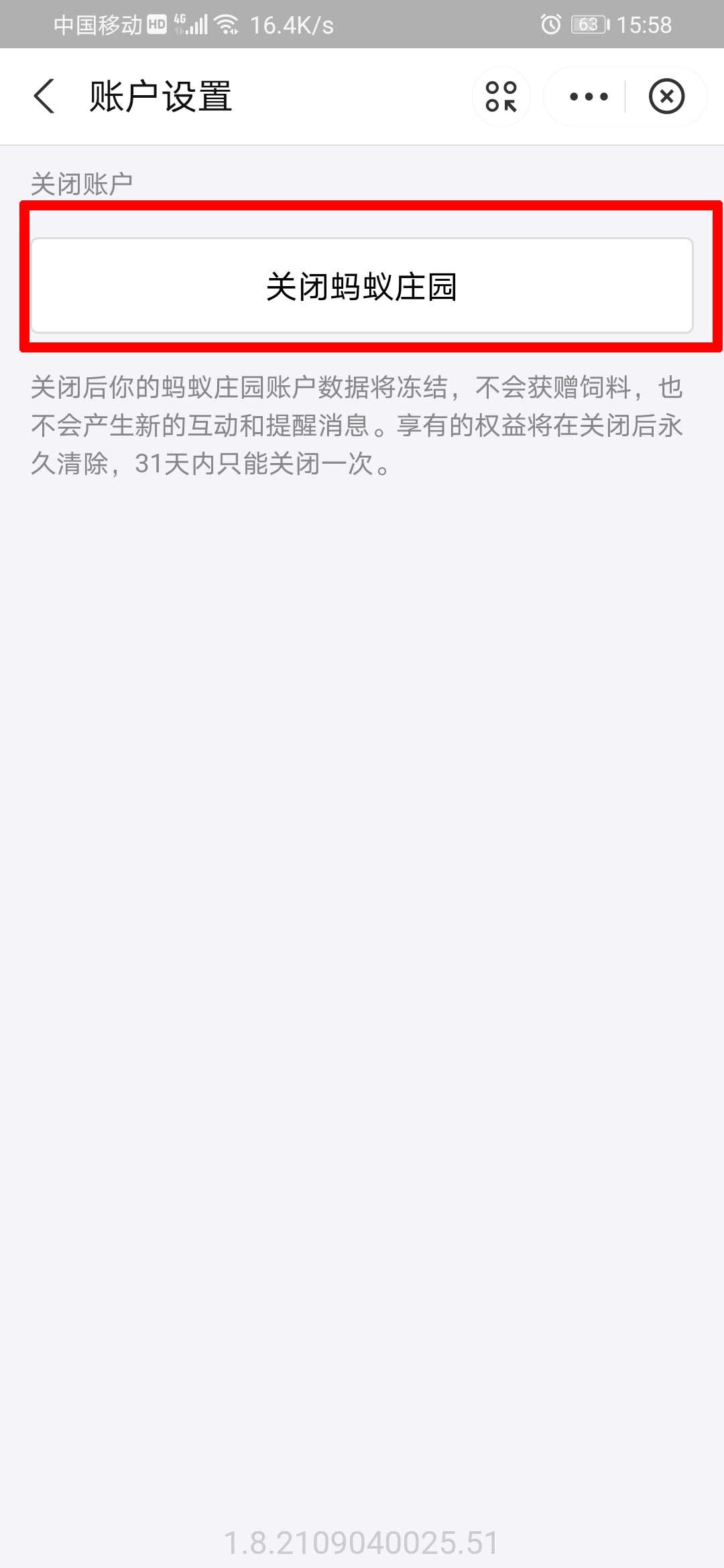Open the three-dot more menu
Image resolution: width=724 pixels, height=1568 pixels.
(589, 96)
